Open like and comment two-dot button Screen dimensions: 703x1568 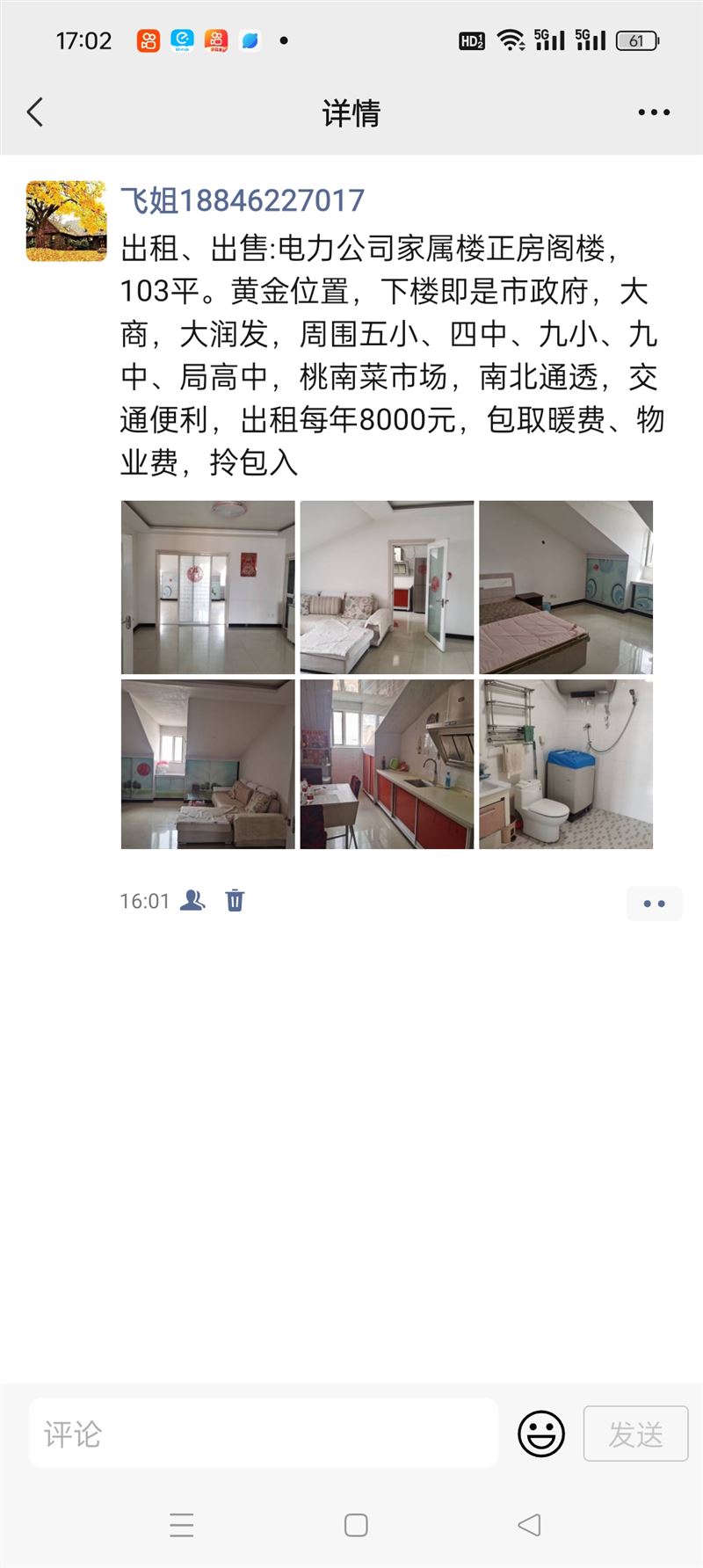(654, 904)
